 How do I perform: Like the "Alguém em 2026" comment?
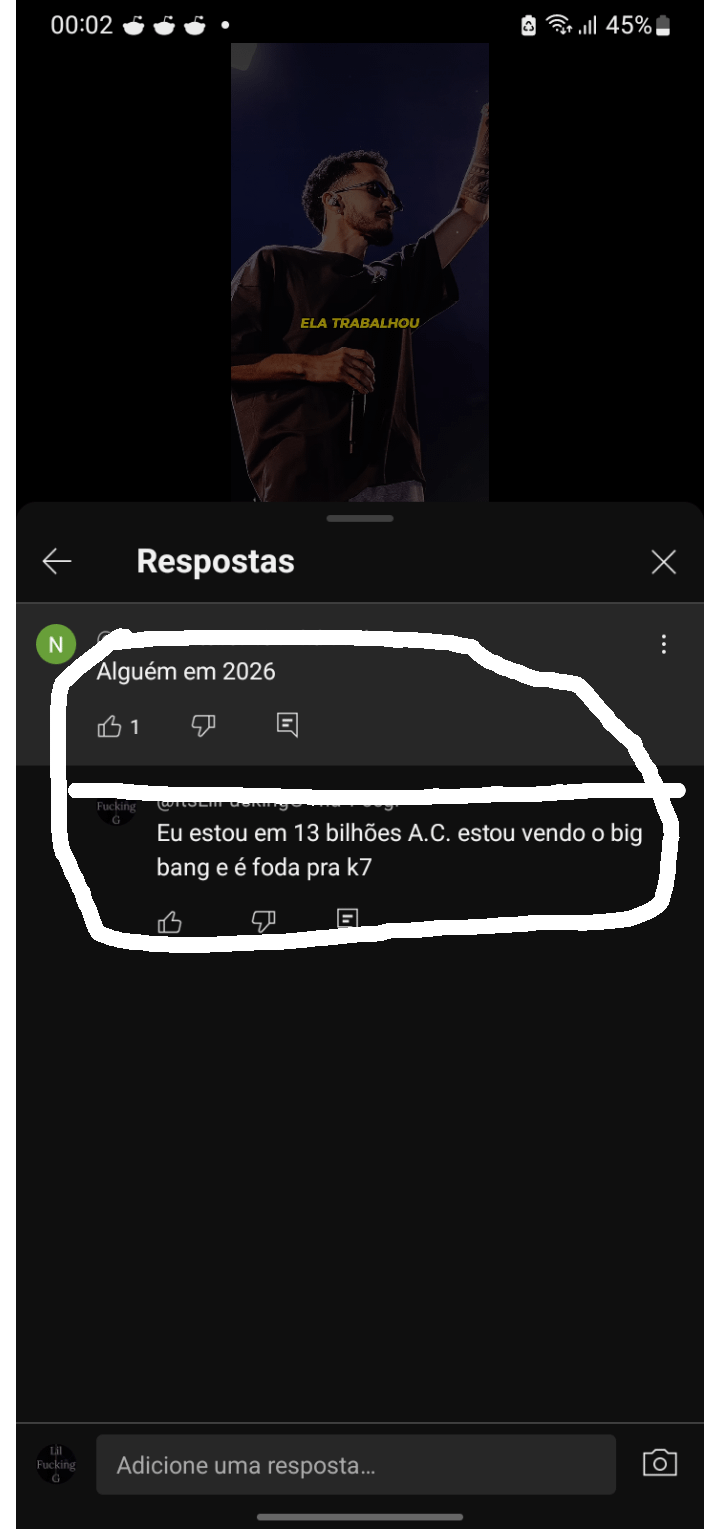110,726
